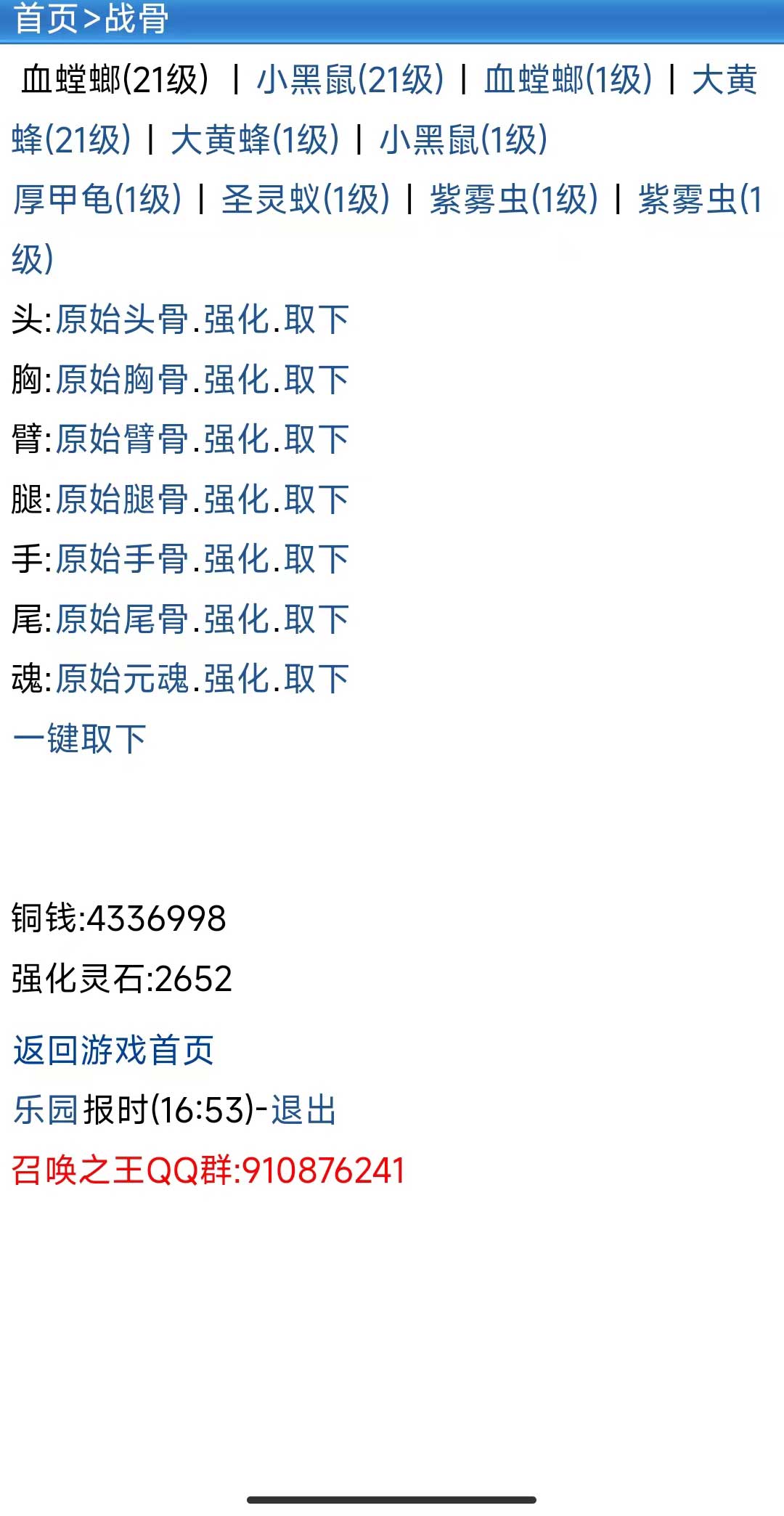Viewport: 784px width, 1516px height.
Task: Strengthen the 原始胸骨 bone
Action: [240, 378]
